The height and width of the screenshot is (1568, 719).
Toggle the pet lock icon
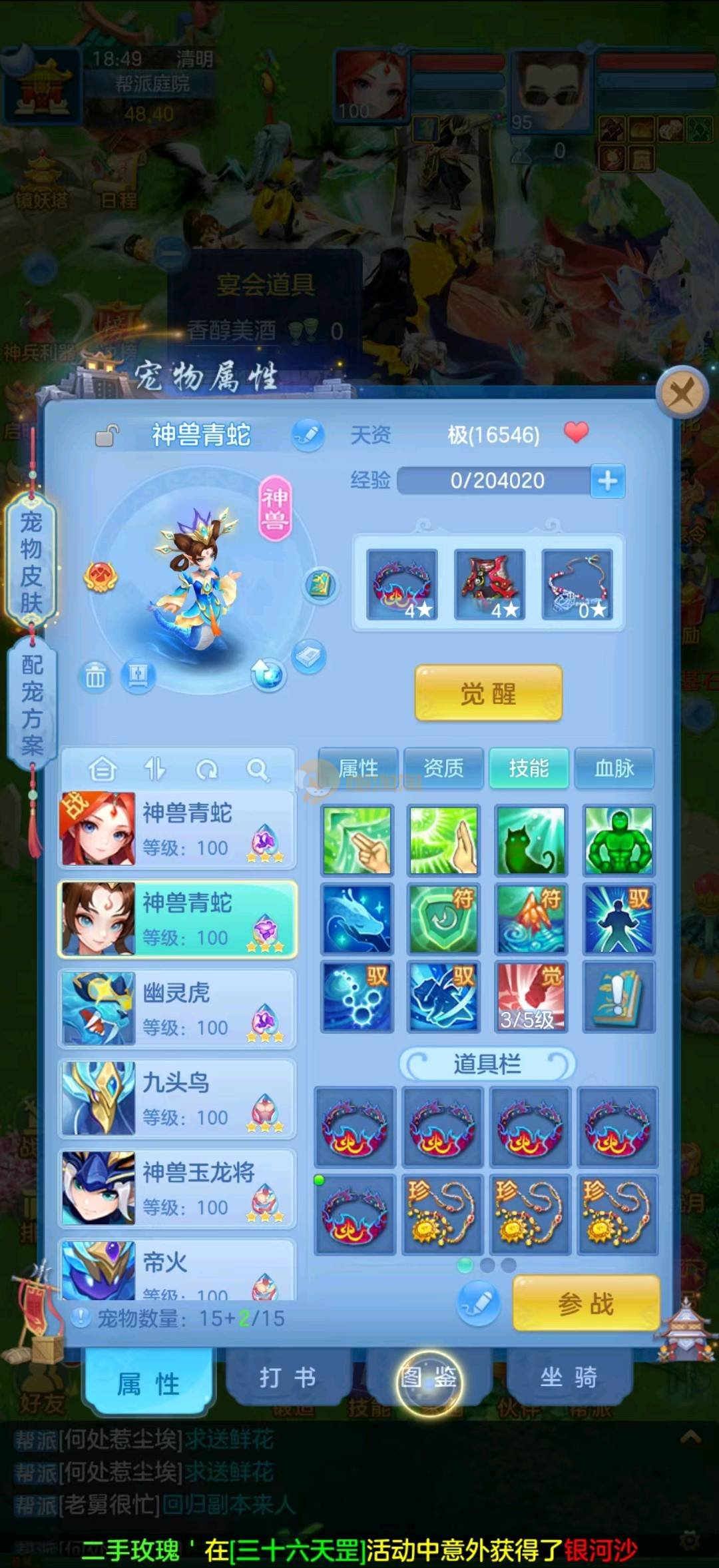(x=107, y=436)
